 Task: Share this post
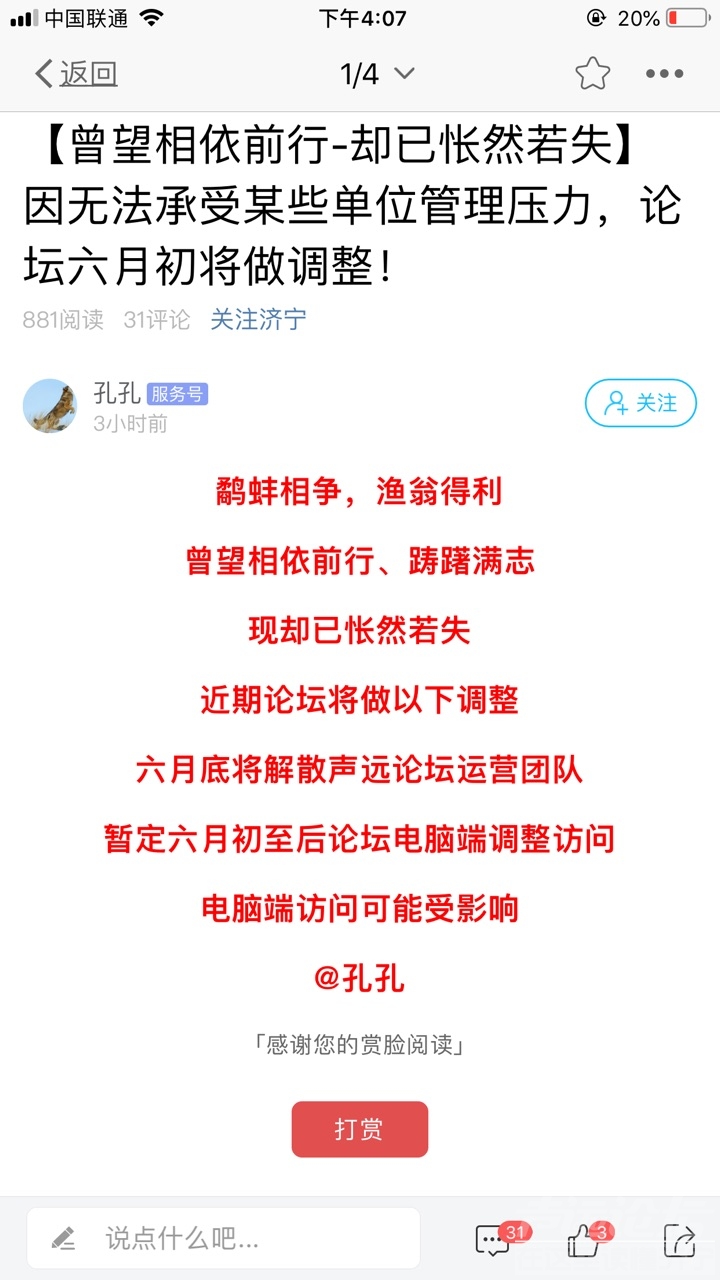click(678, 1240)
